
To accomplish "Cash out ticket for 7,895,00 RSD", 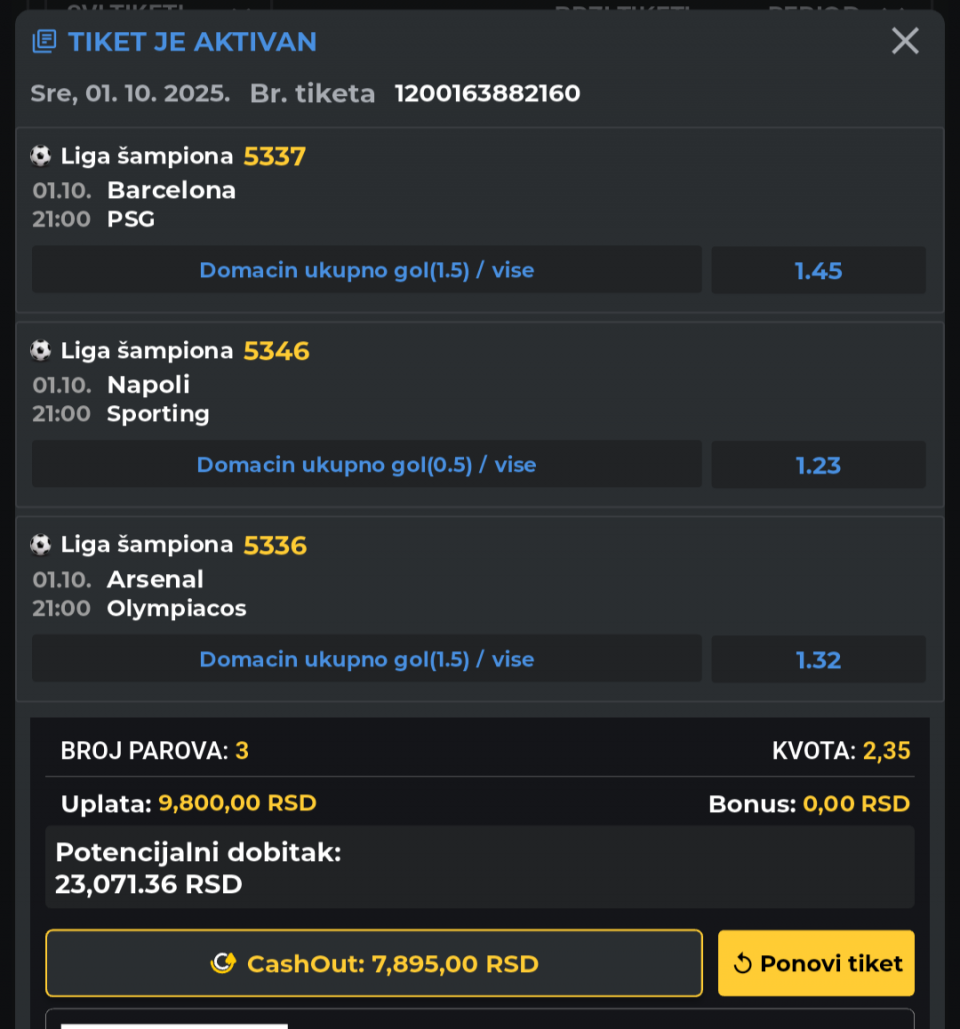I will tap(374, 963).
